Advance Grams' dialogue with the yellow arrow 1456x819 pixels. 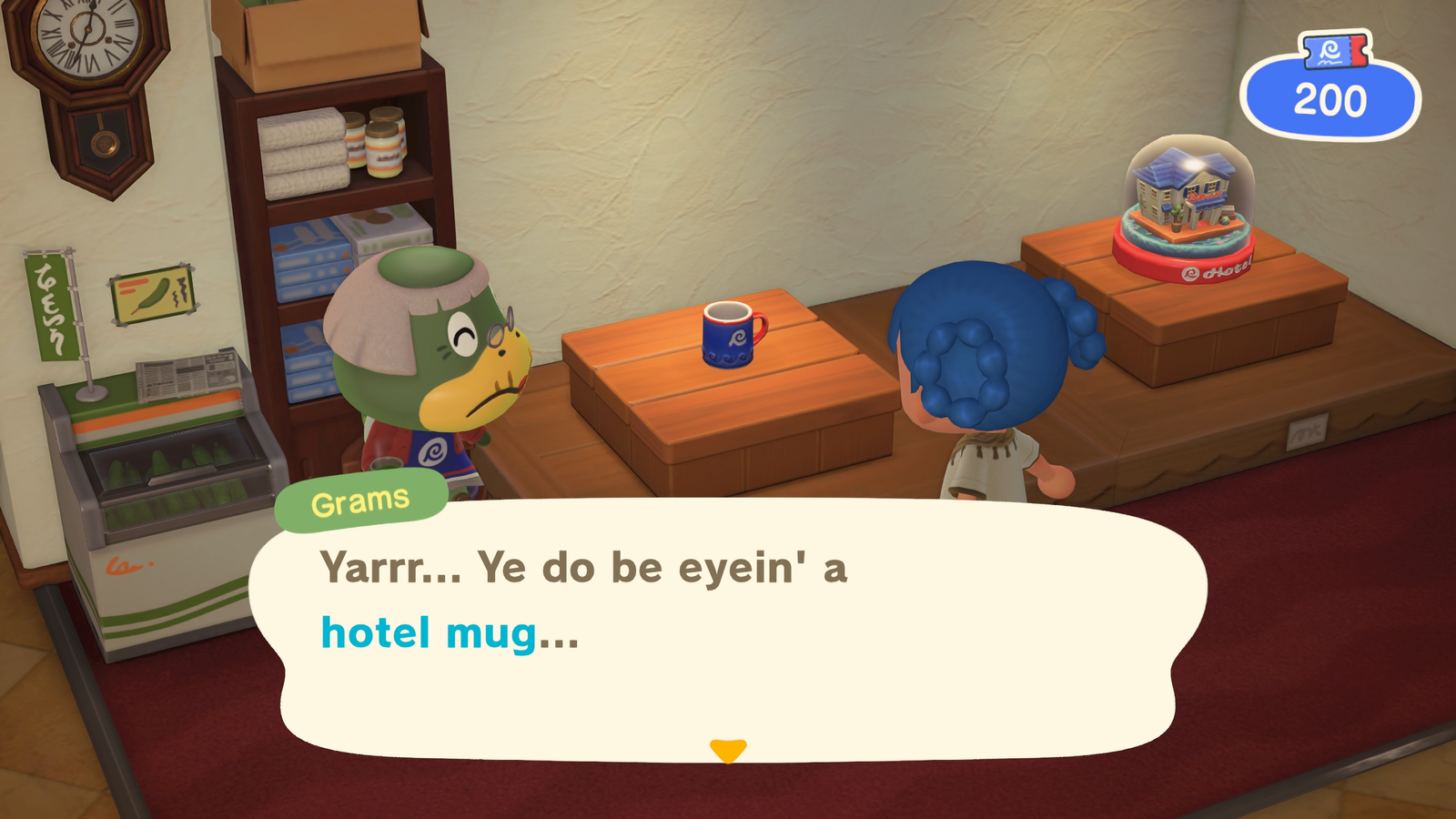coord(728,750)
